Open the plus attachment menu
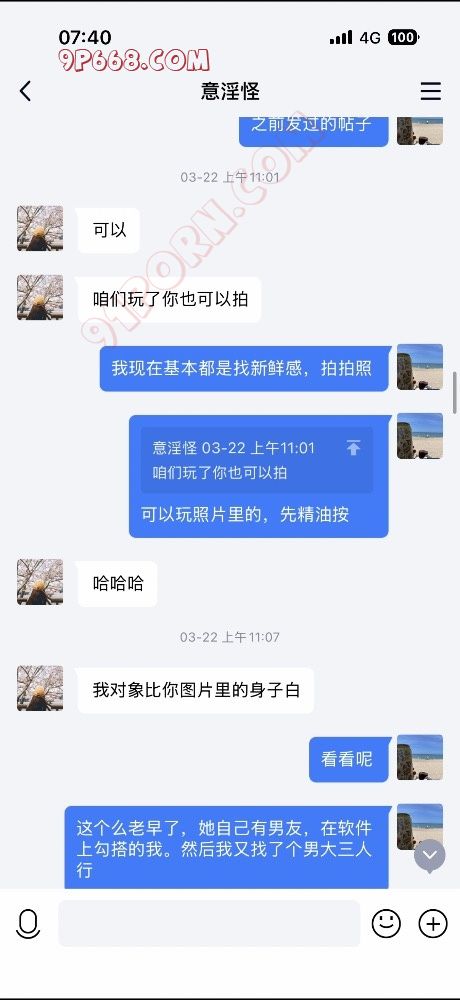Viewport: 460px width, 1000px height. tap(433, 923)
